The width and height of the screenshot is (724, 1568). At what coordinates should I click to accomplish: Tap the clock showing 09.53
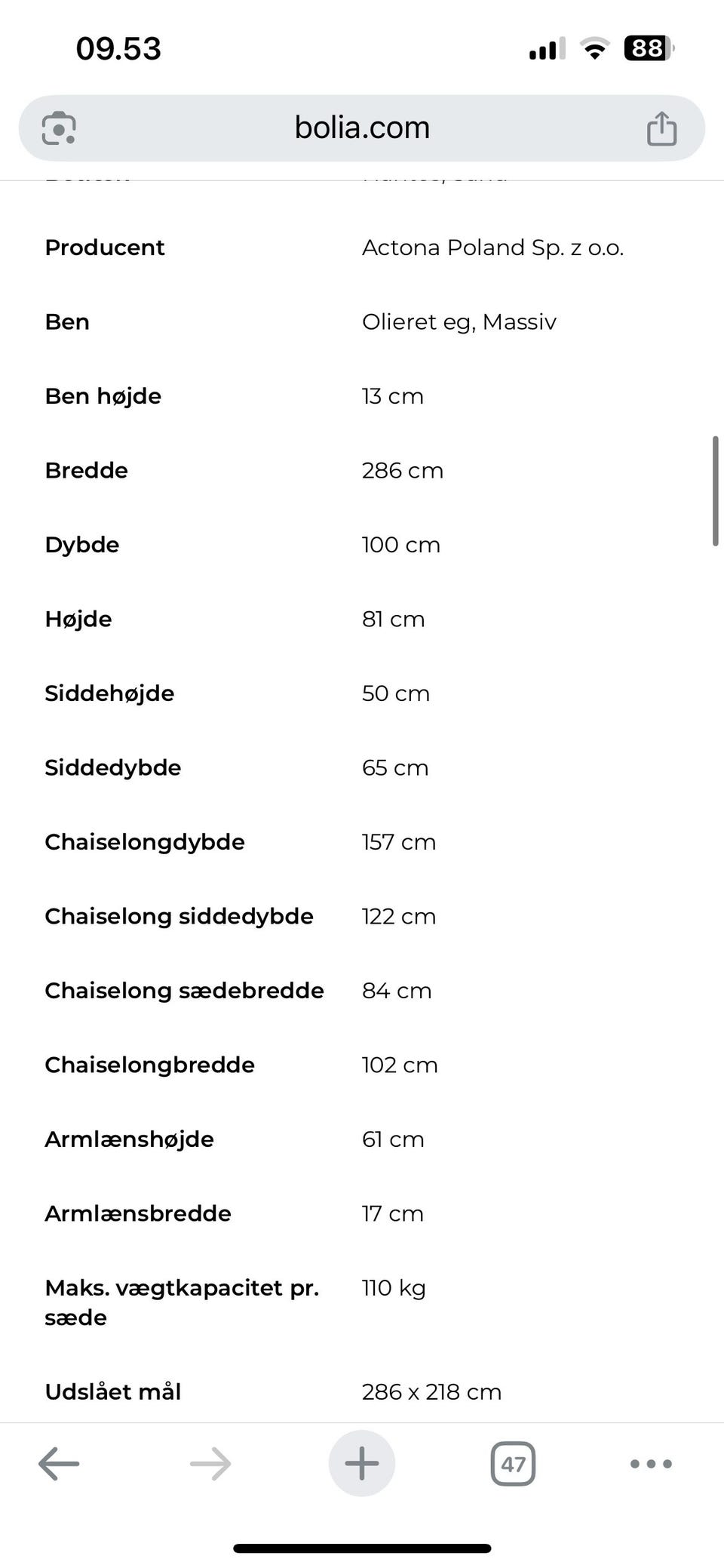pyautogui.click(x=118, y=48)
